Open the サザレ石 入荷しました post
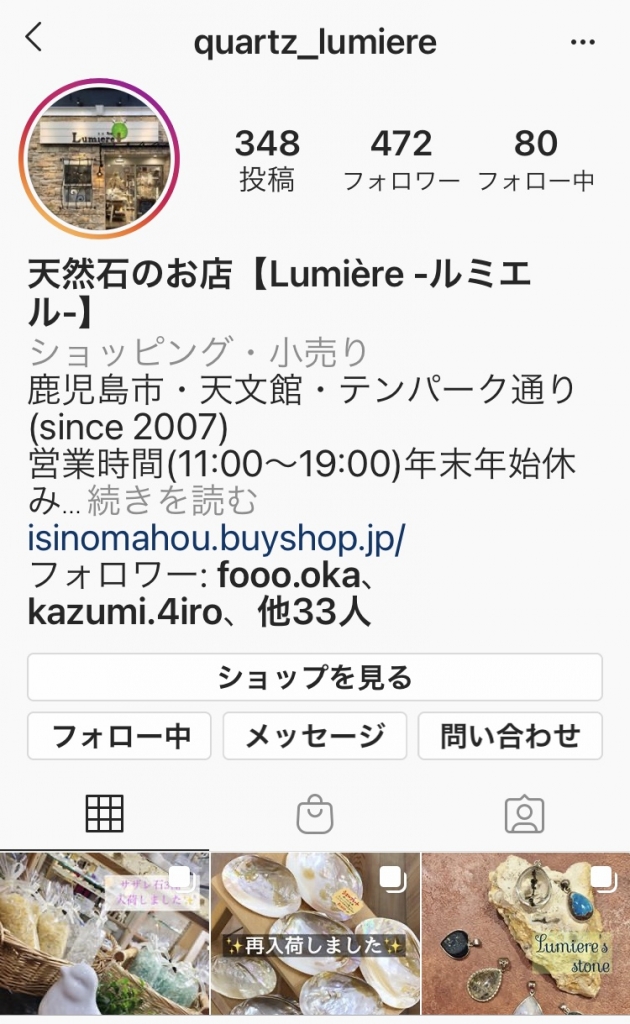This screenshot has width=630, height=1024. [104, 934]
